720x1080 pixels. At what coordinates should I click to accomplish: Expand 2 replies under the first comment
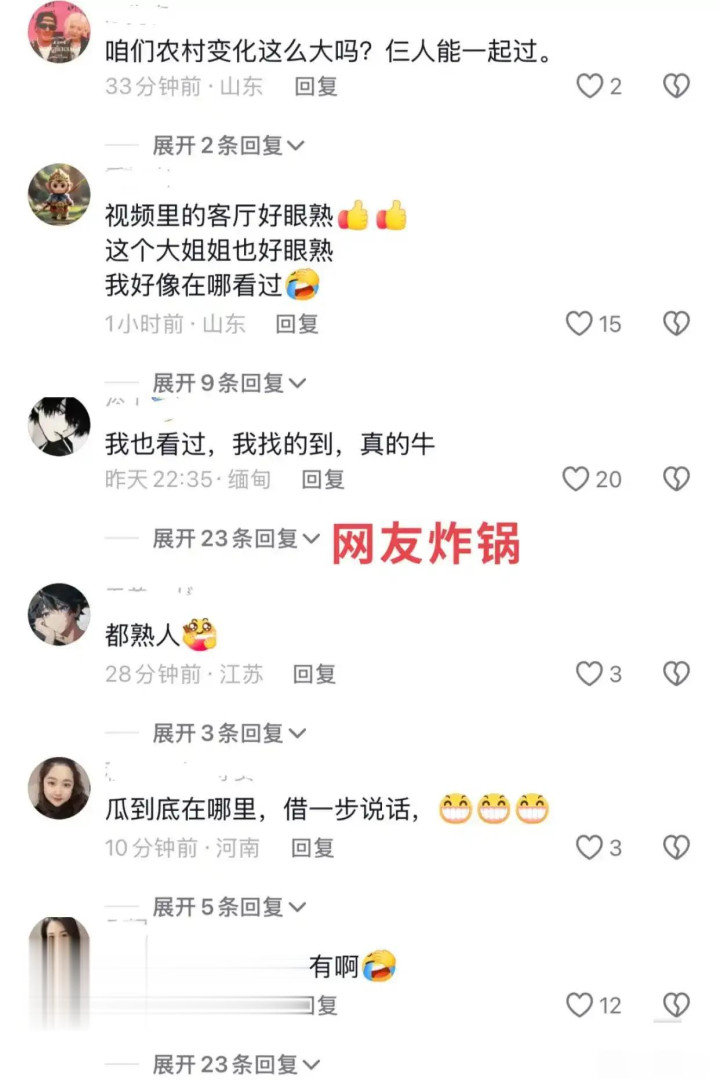[x=228, y=146]
